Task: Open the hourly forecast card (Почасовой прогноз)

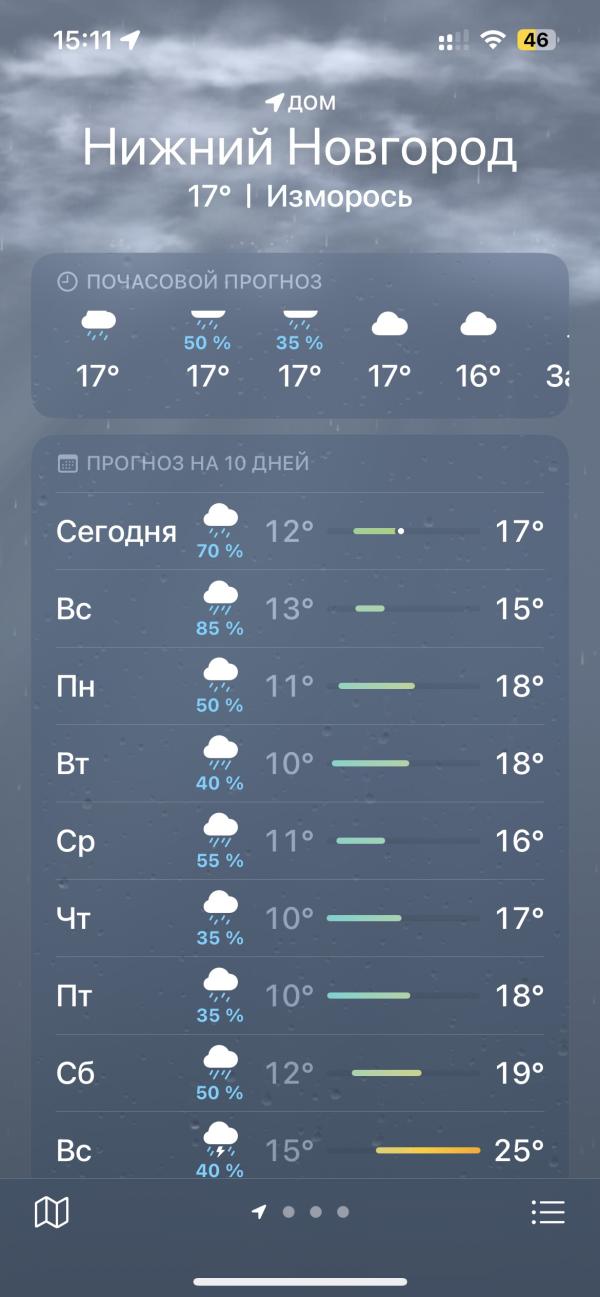Action: pyautogui.click(x=300, y=335)
